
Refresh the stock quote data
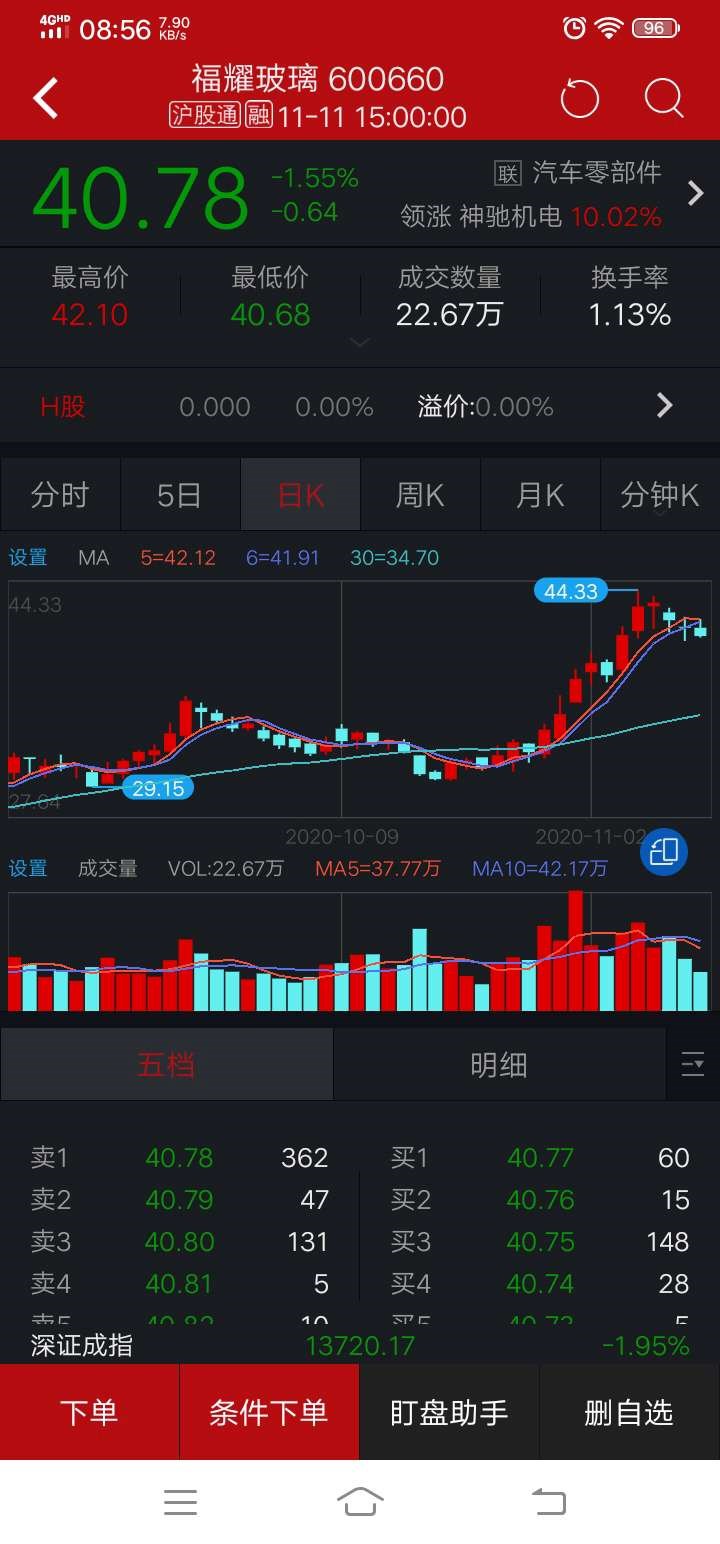coord(580,100)
